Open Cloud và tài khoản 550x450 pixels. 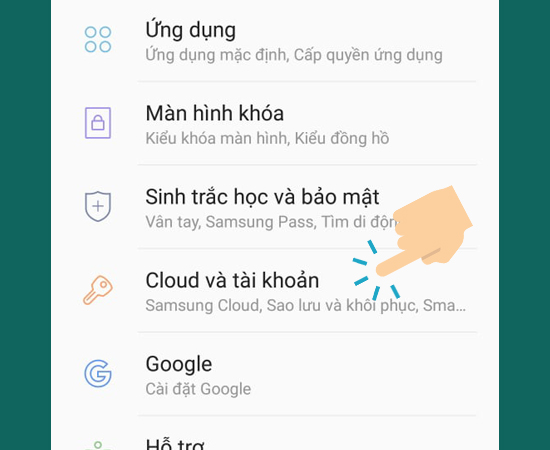pyautogui.click(x=275, y=290)
